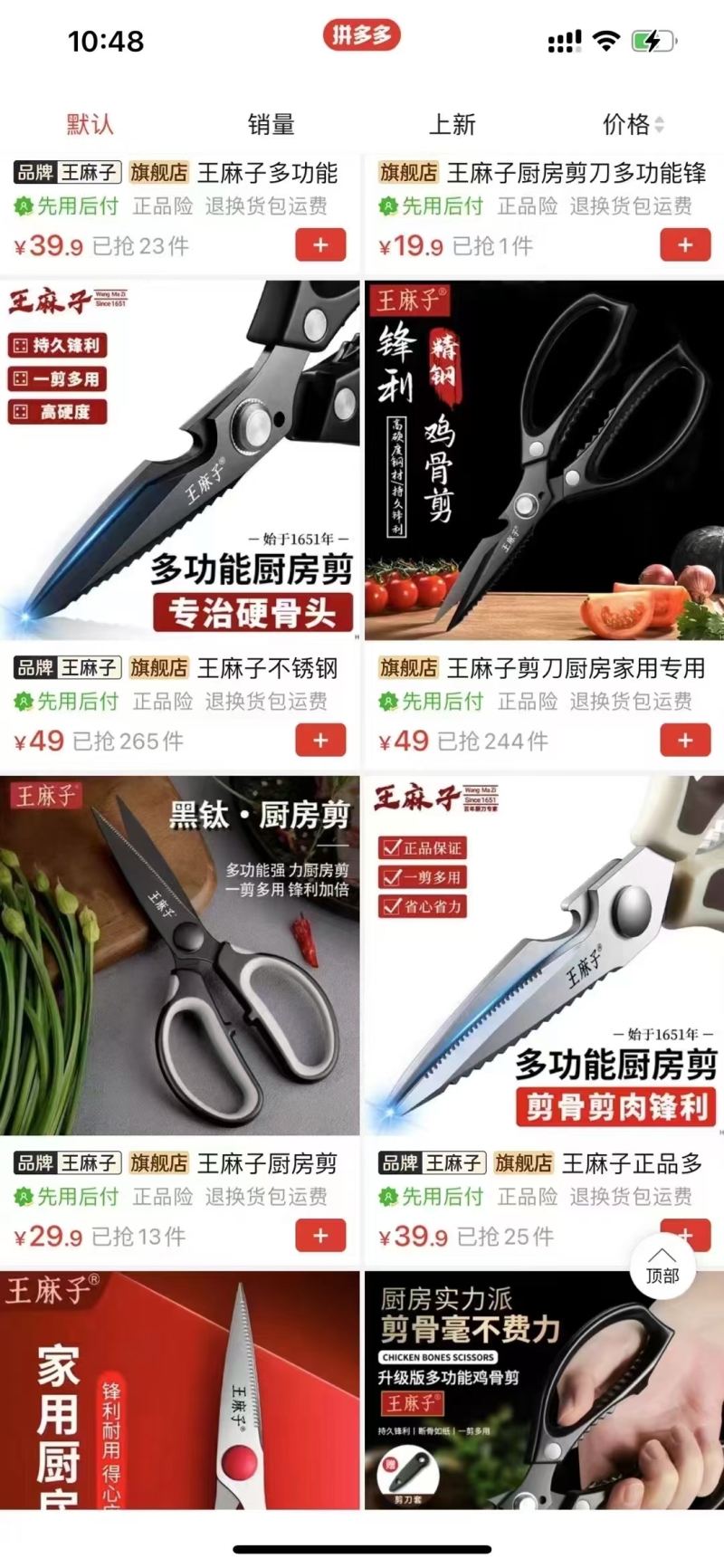Image resolution: width=724 pixels, height=1568 pixels.
Task: Jump back to top with 顶部 button
Action: point(662,1267)
